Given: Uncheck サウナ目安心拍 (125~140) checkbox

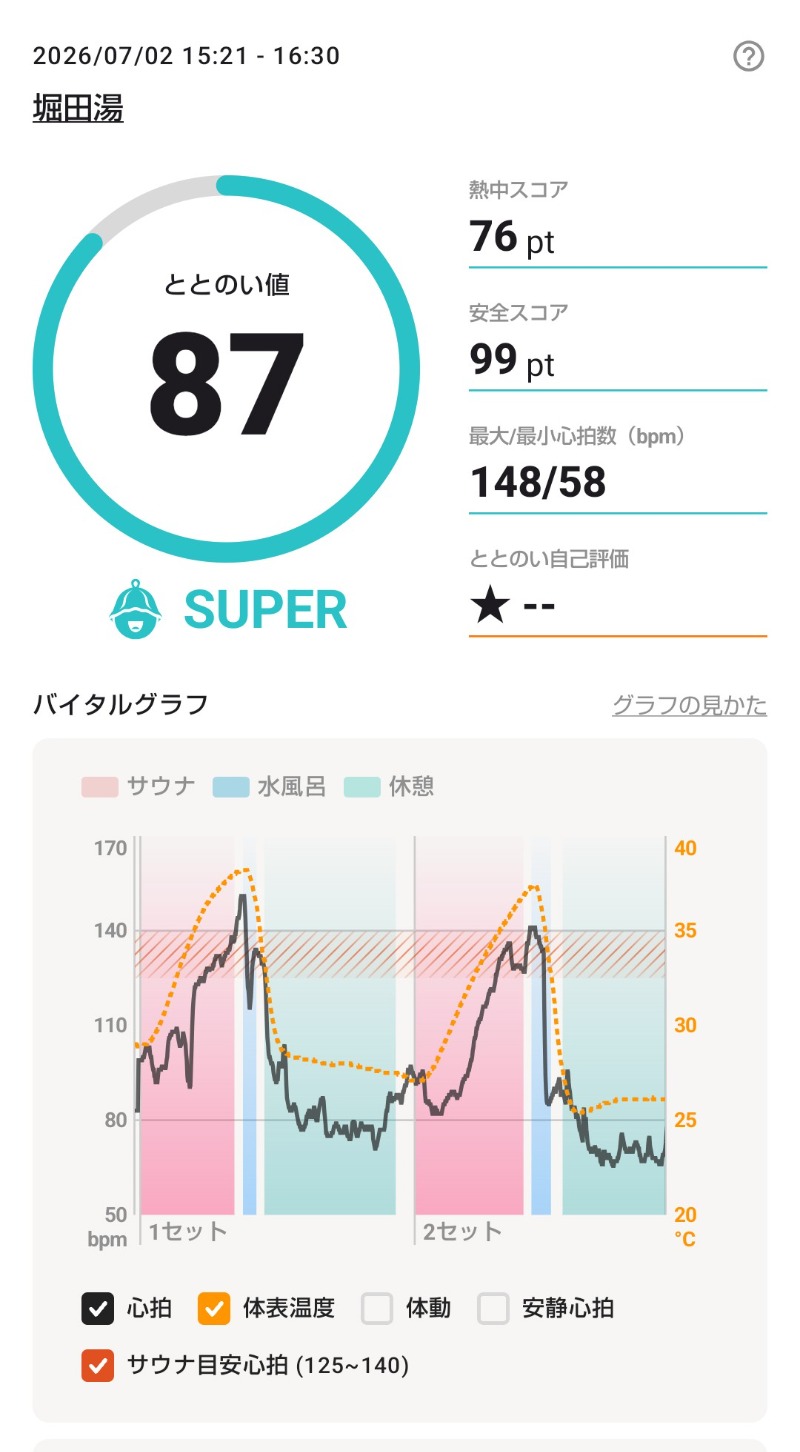Looking at the screenshot, I should 97,1365.
